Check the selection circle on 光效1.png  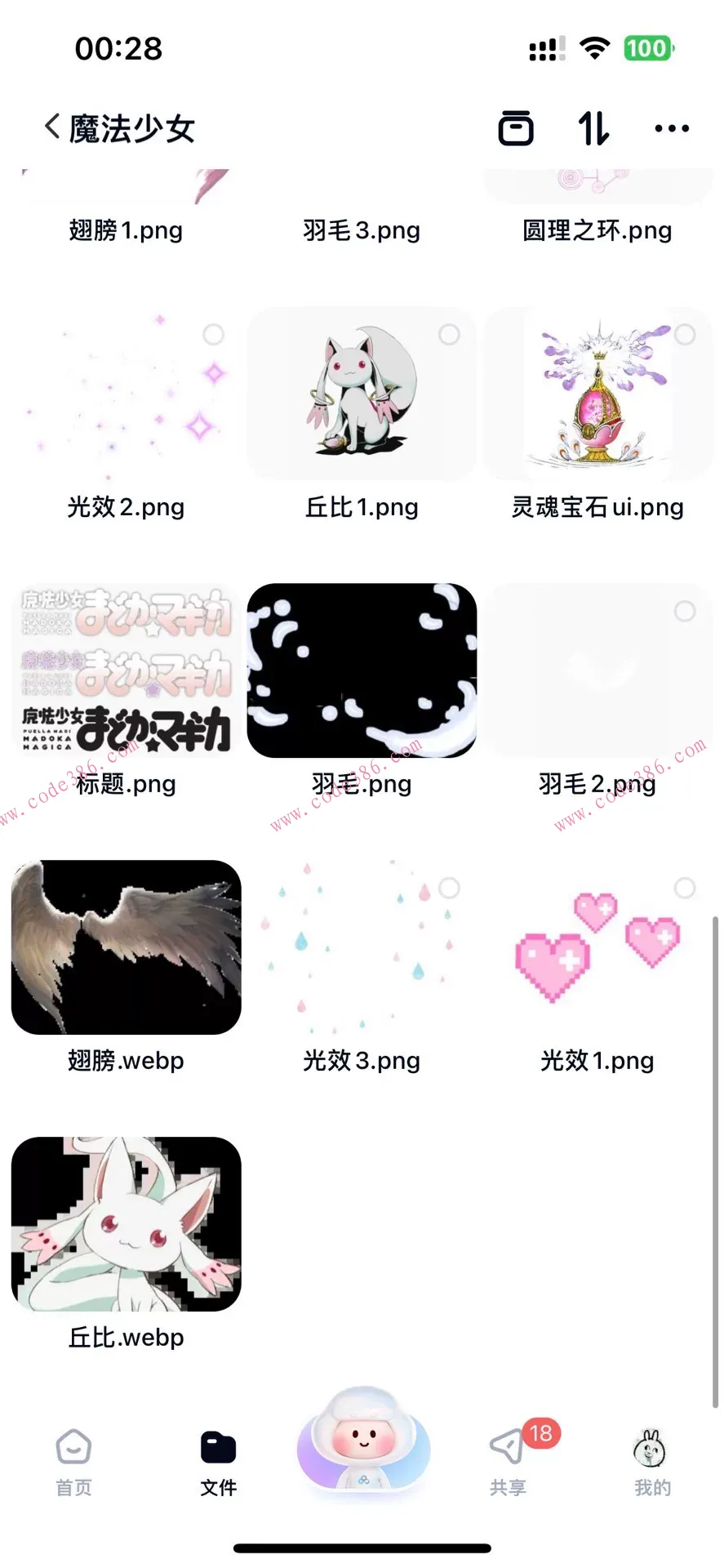coord(683,887)
